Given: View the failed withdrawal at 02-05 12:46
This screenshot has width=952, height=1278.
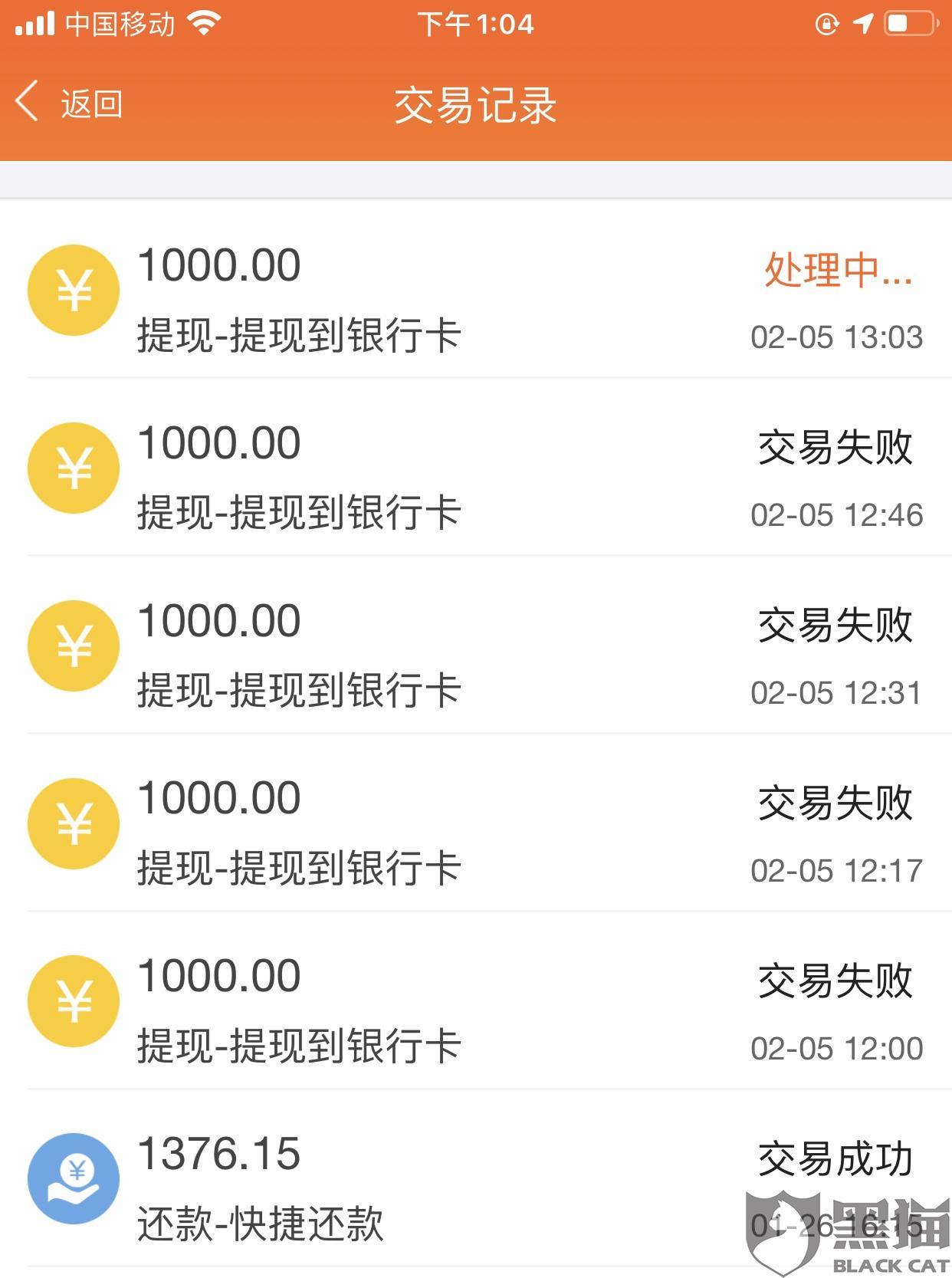Looking at the screenshot, I should pos(475,477).
